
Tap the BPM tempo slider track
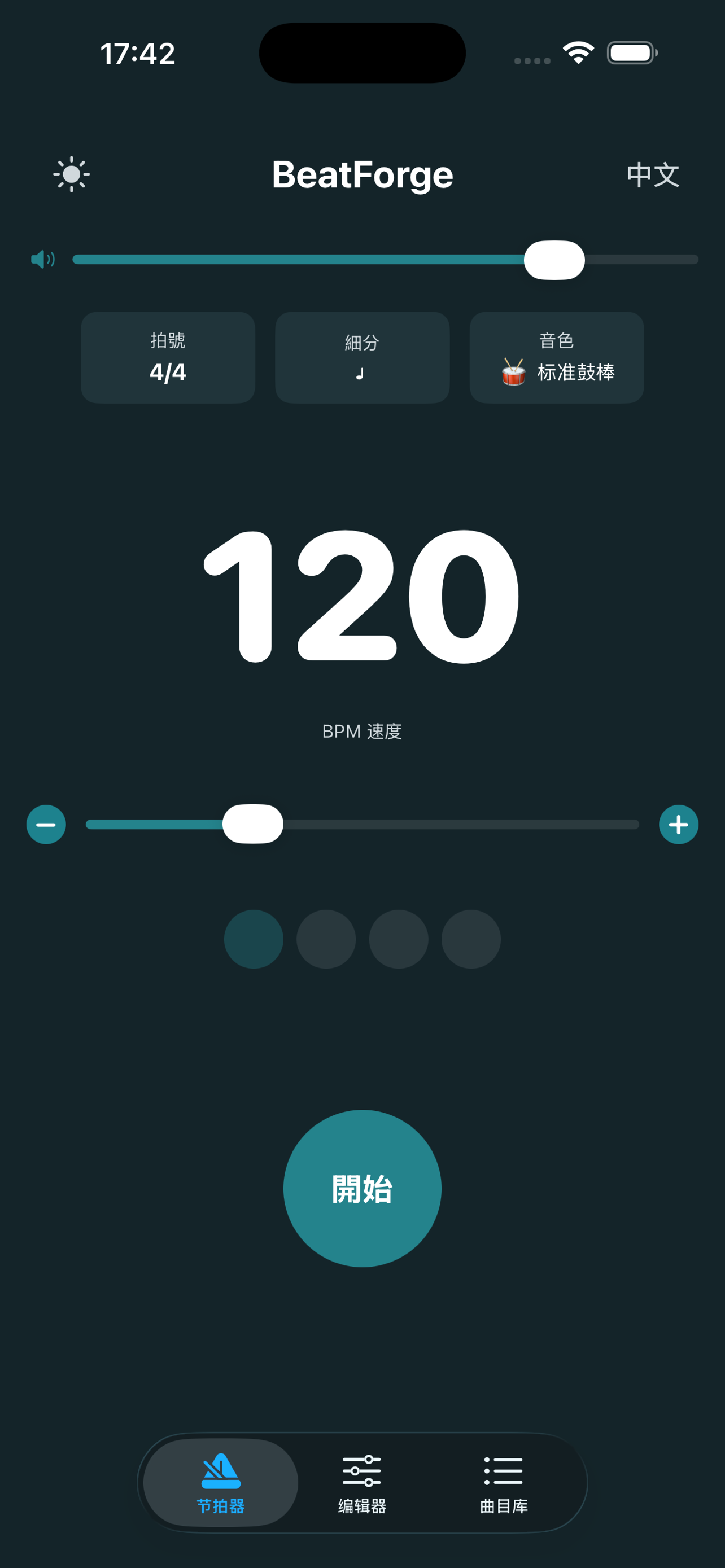click(362, 824)
